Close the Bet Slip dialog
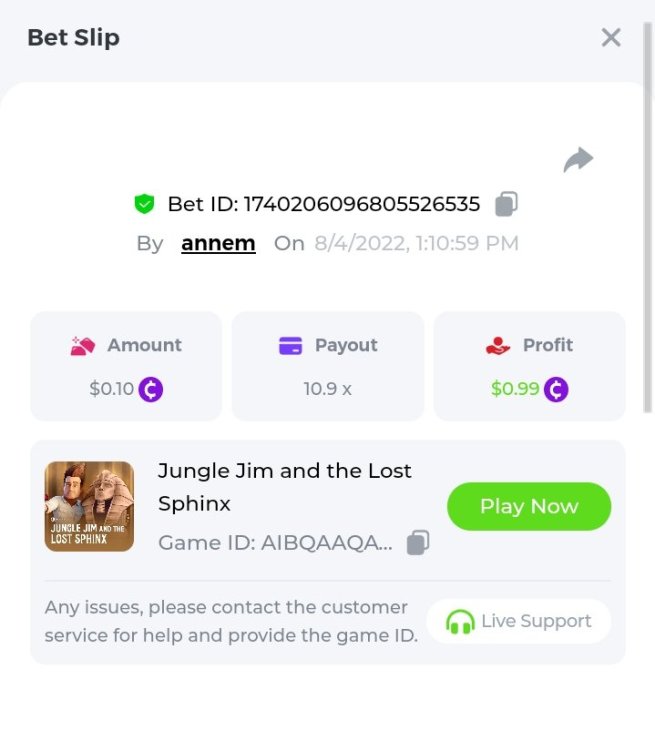Image resolution: width=655 pixels, height=750 pixels. [x=611, y=38]
